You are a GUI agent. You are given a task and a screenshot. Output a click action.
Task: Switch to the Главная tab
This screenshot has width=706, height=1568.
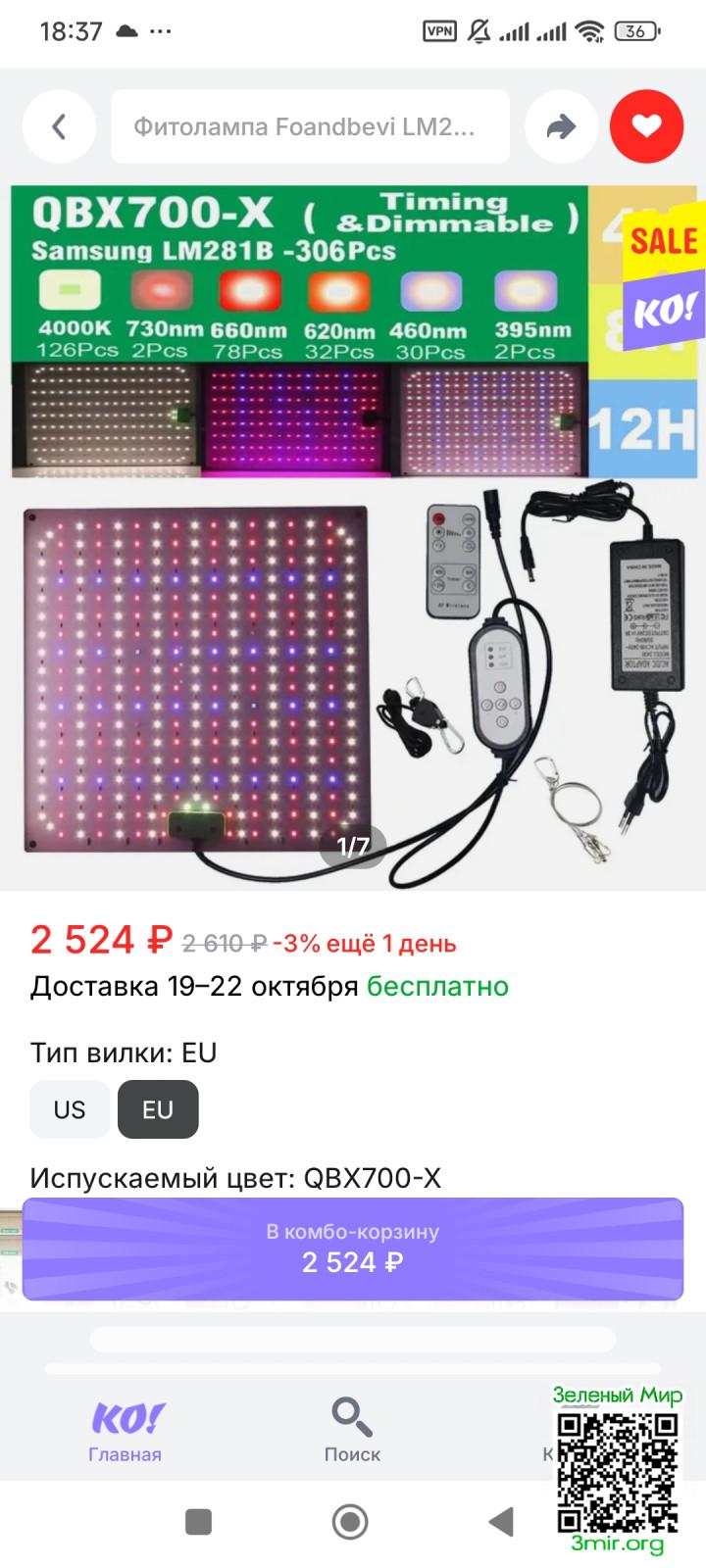point(126,1431)
